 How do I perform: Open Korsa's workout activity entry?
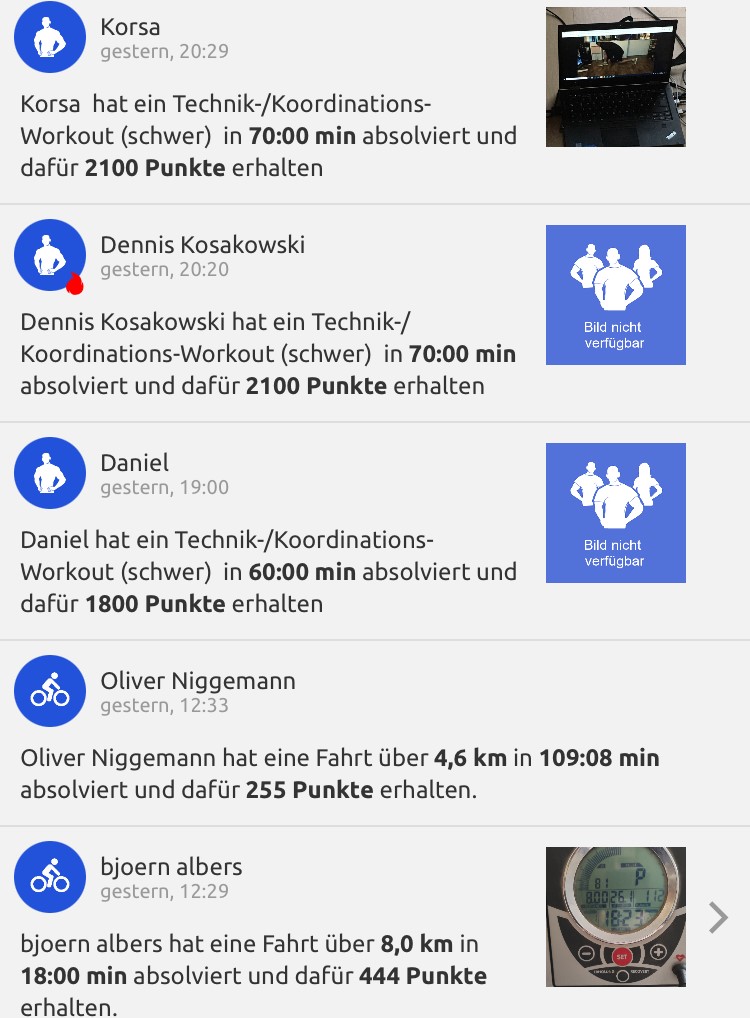click(x=270, y=136)
